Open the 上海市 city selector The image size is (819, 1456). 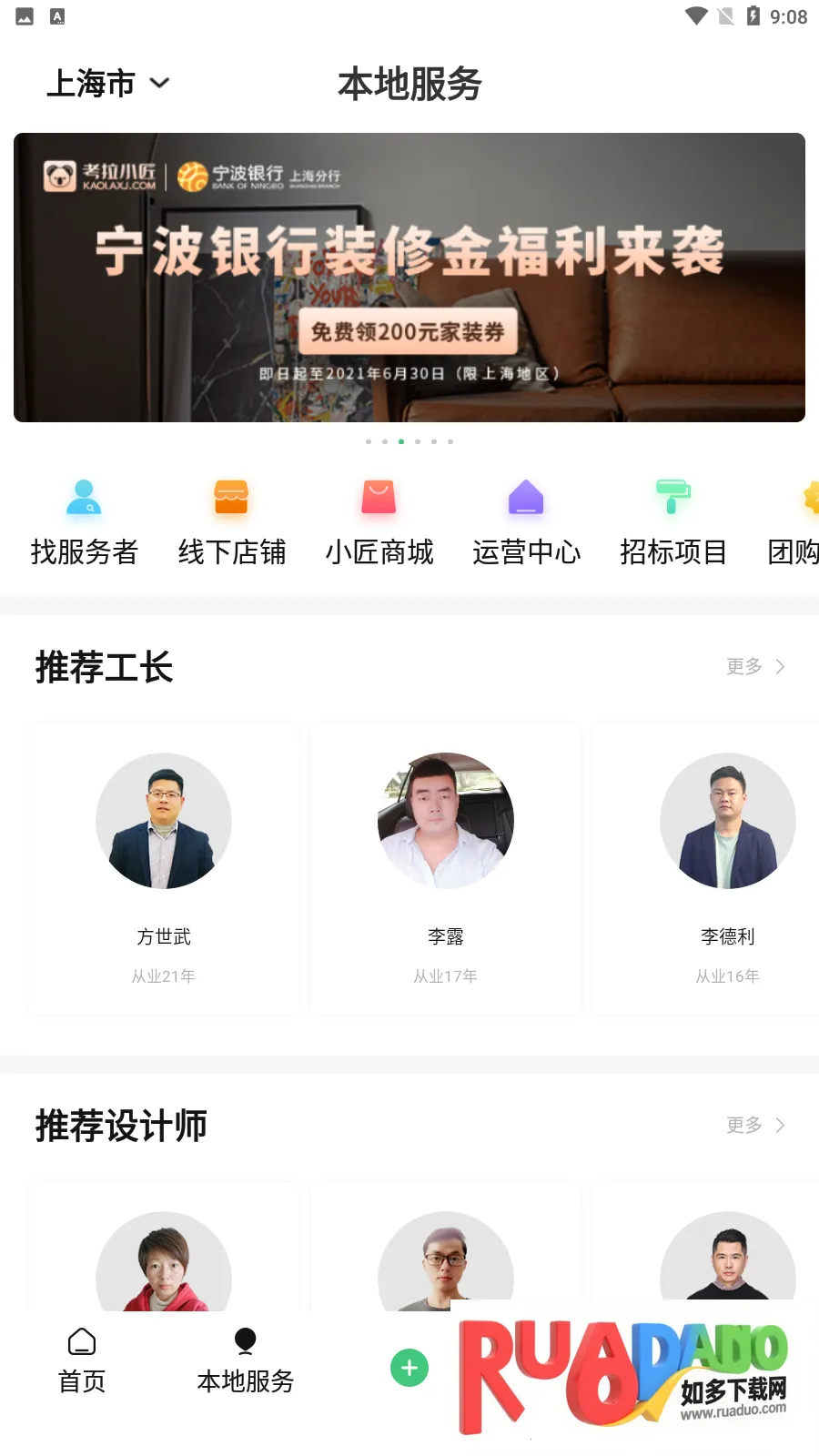[107, 84]
